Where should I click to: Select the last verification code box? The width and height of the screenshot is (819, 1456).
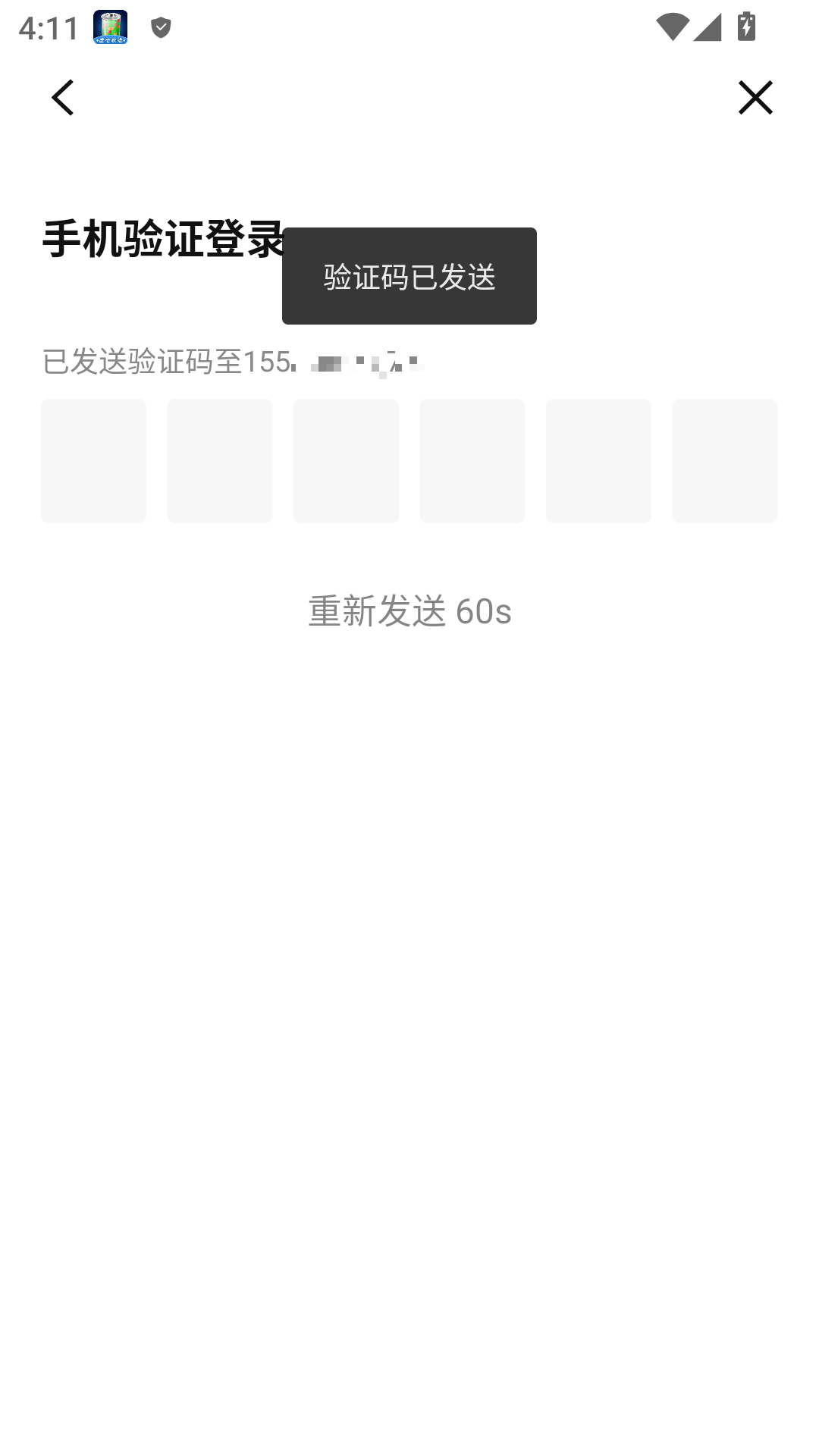point(724,460)
